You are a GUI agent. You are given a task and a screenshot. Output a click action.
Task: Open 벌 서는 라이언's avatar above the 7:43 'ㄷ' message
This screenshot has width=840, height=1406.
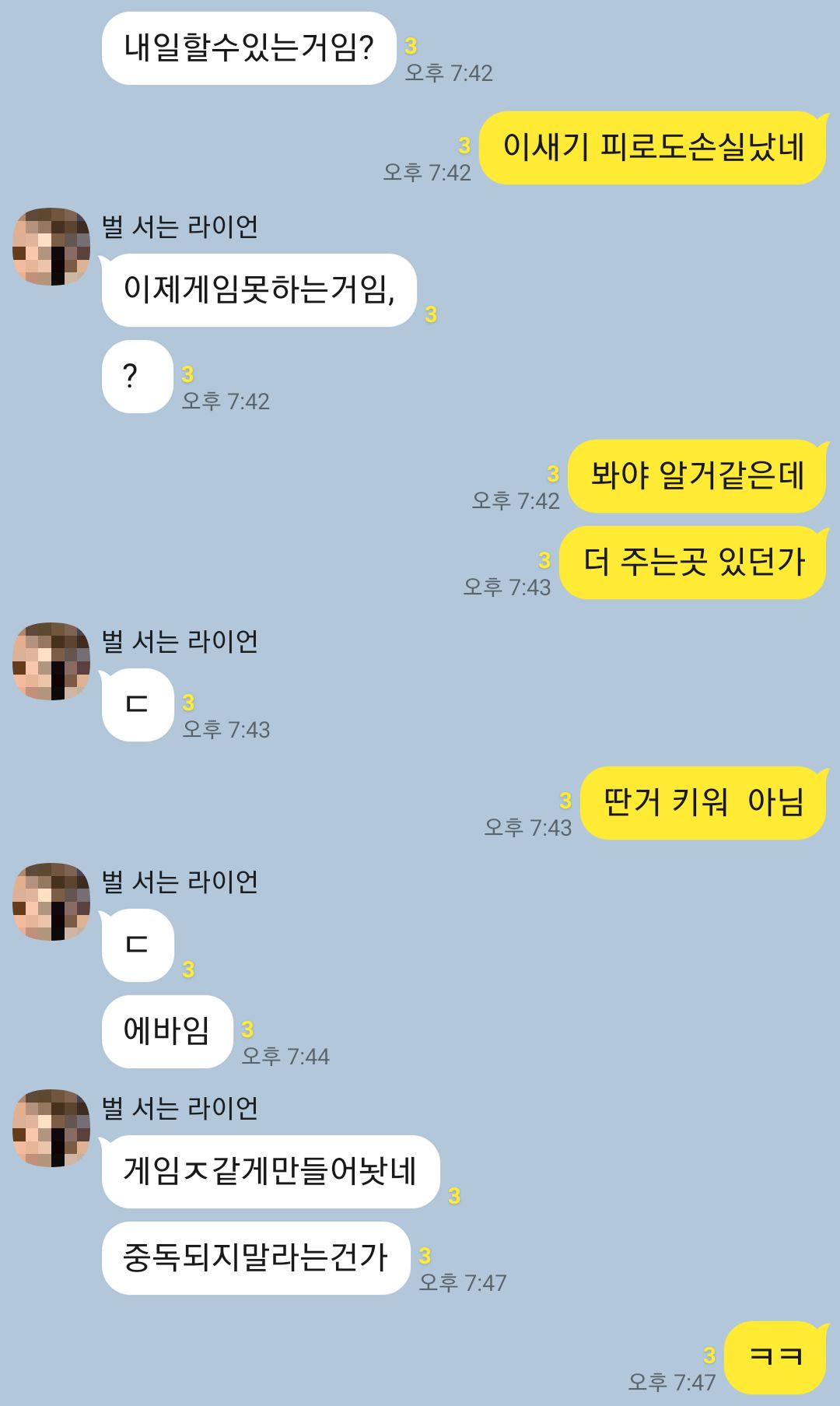tap(51, 661)
